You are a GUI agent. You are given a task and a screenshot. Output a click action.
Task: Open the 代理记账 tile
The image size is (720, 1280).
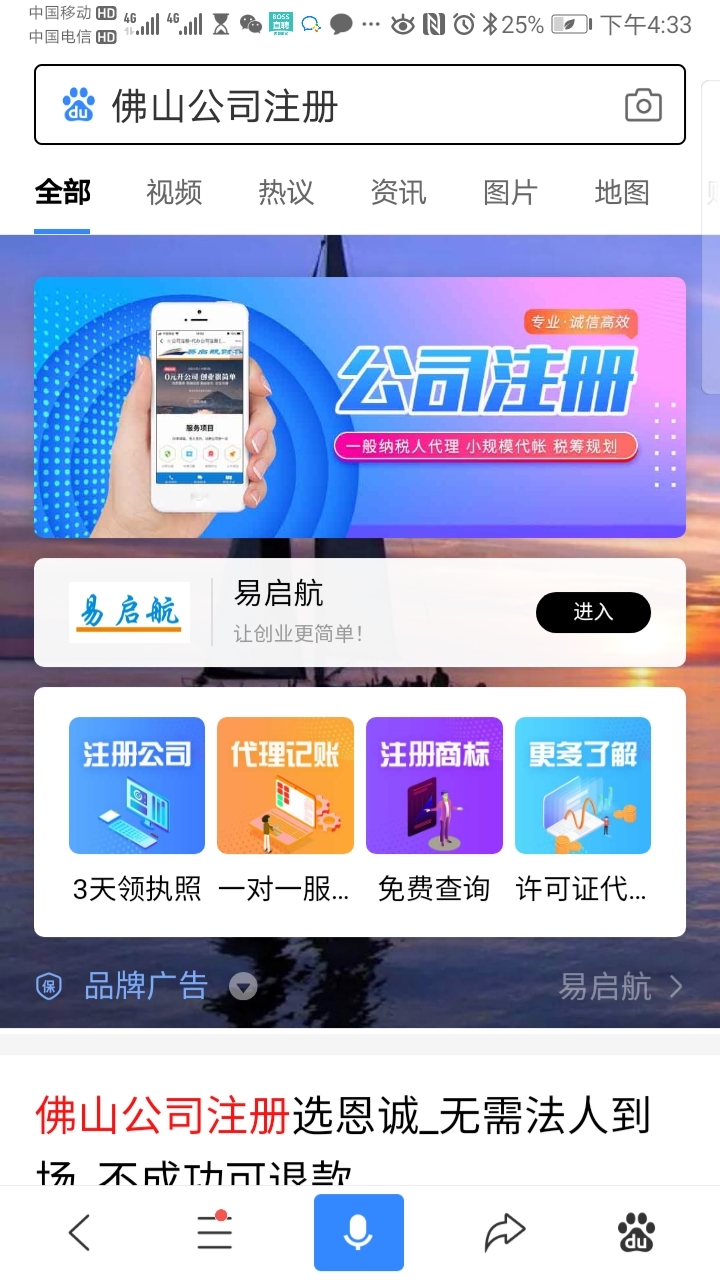tap(285, 786)
